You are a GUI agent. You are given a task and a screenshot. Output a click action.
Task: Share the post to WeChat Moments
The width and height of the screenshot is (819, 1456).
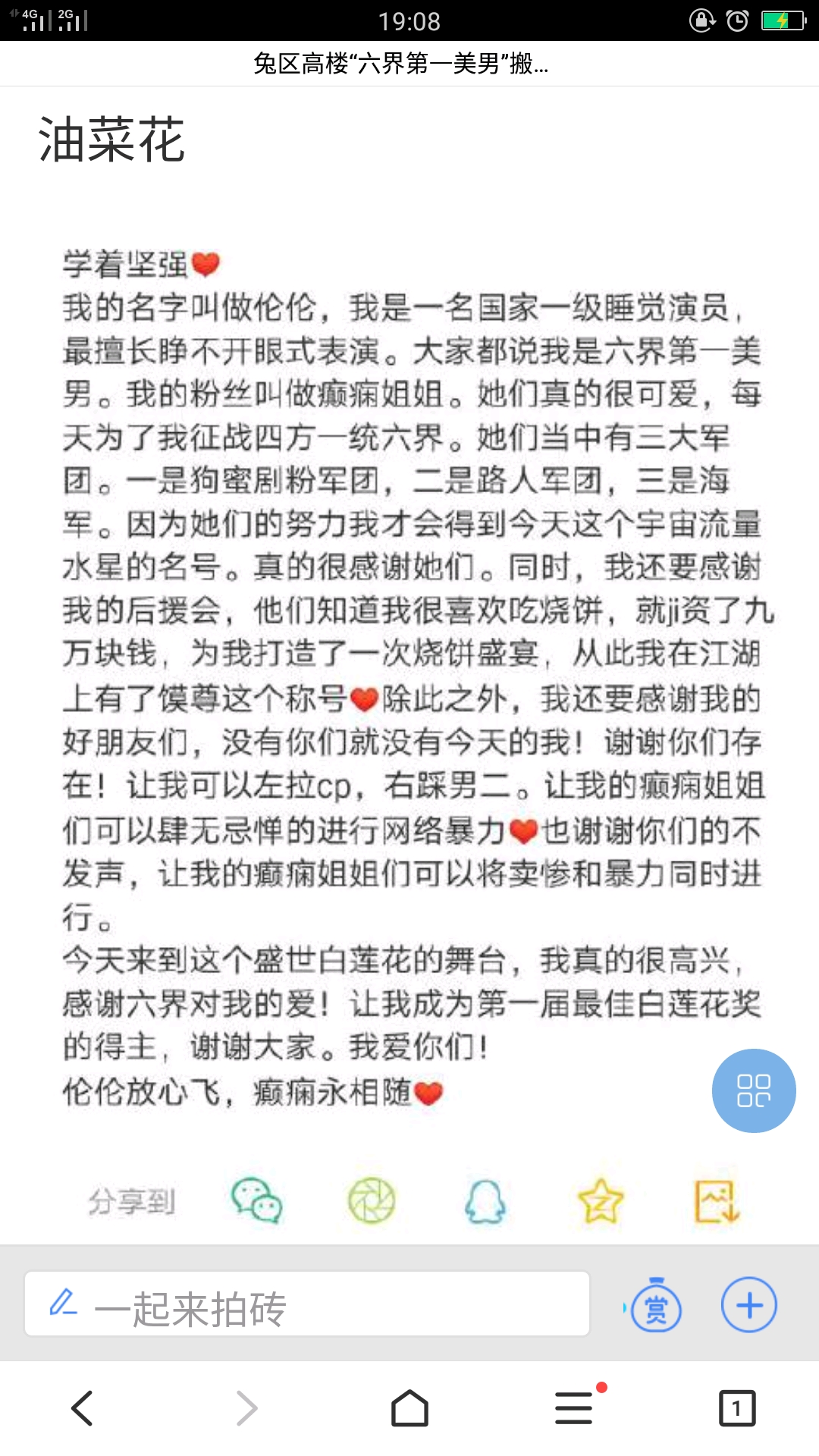(372, 1200)
